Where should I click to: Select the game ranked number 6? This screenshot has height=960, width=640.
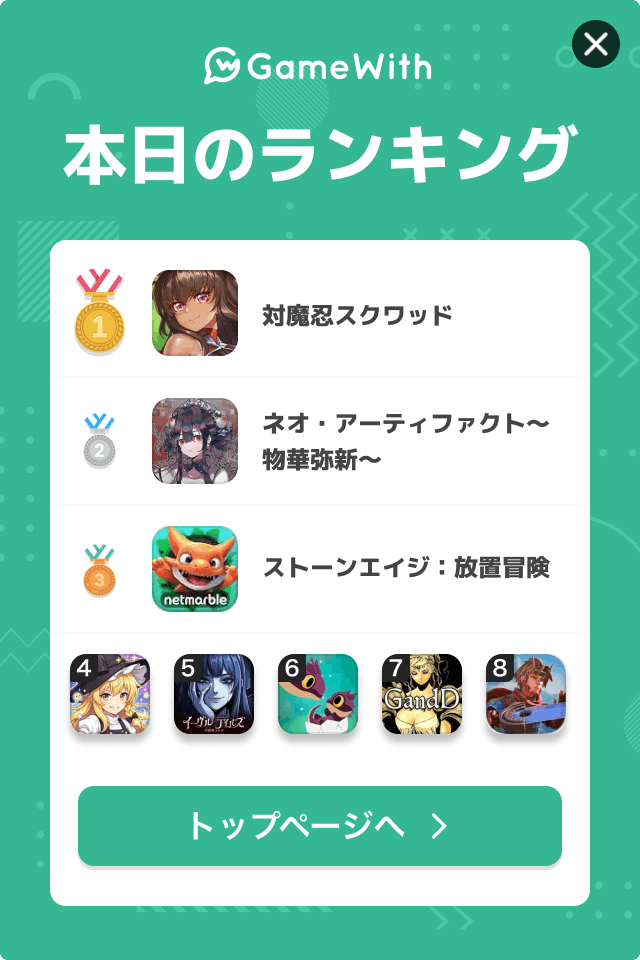click(318, 694)
